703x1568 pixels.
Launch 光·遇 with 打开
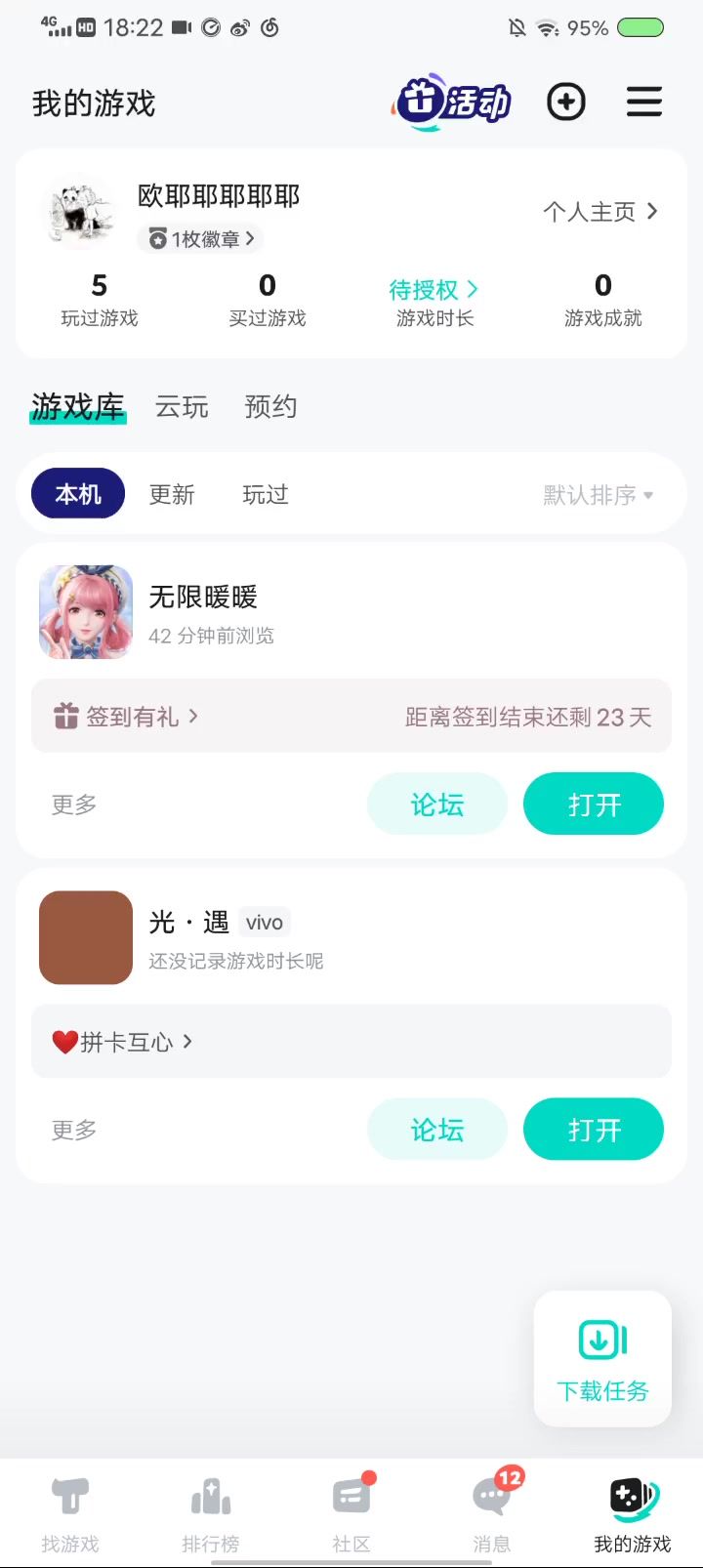(594, 1130)
